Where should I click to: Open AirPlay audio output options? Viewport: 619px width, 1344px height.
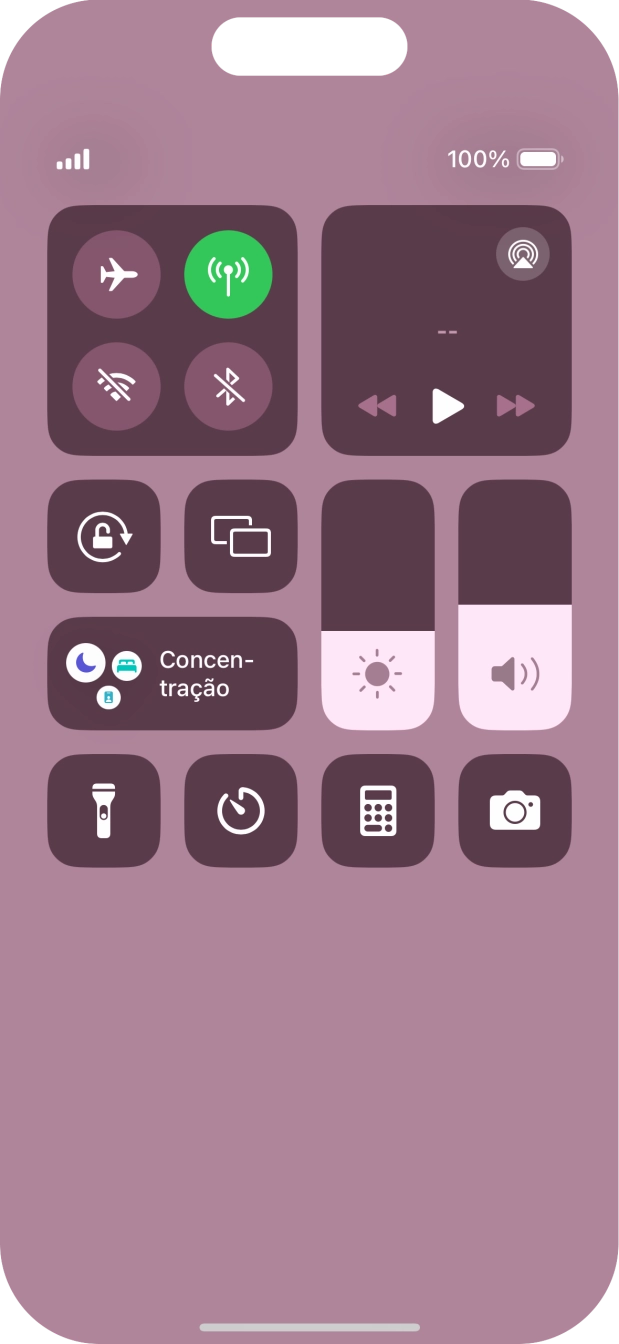click(x=523, y=253)
